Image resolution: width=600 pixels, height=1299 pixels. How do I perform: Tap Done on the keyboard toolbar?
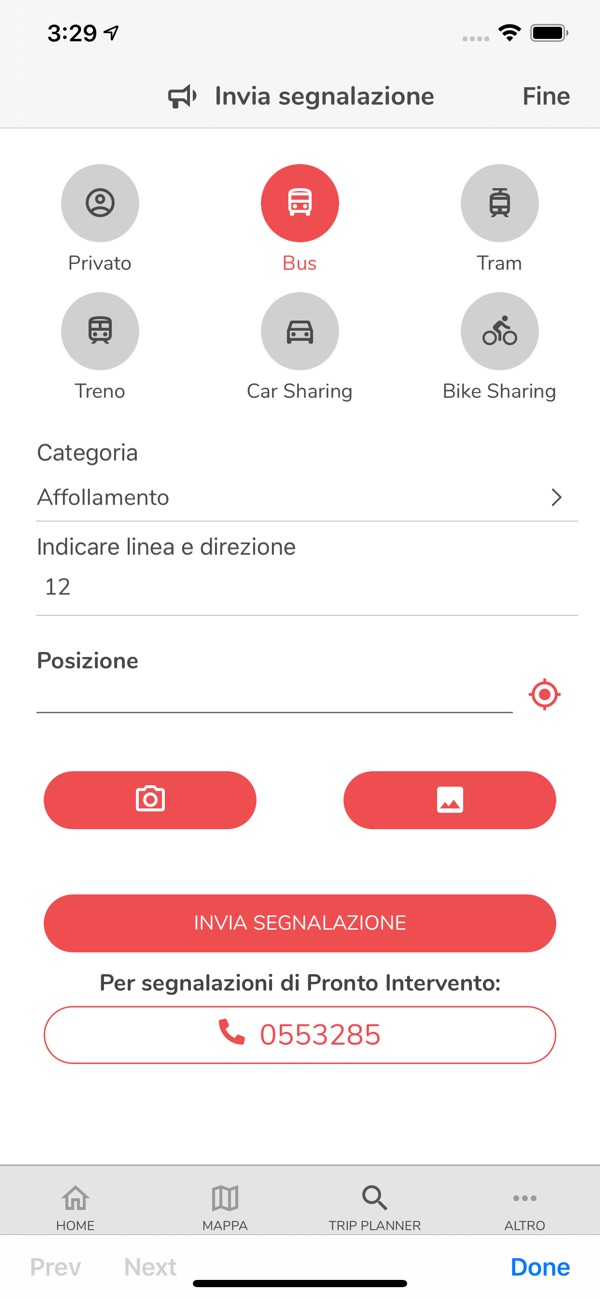tap(540, 1267)
